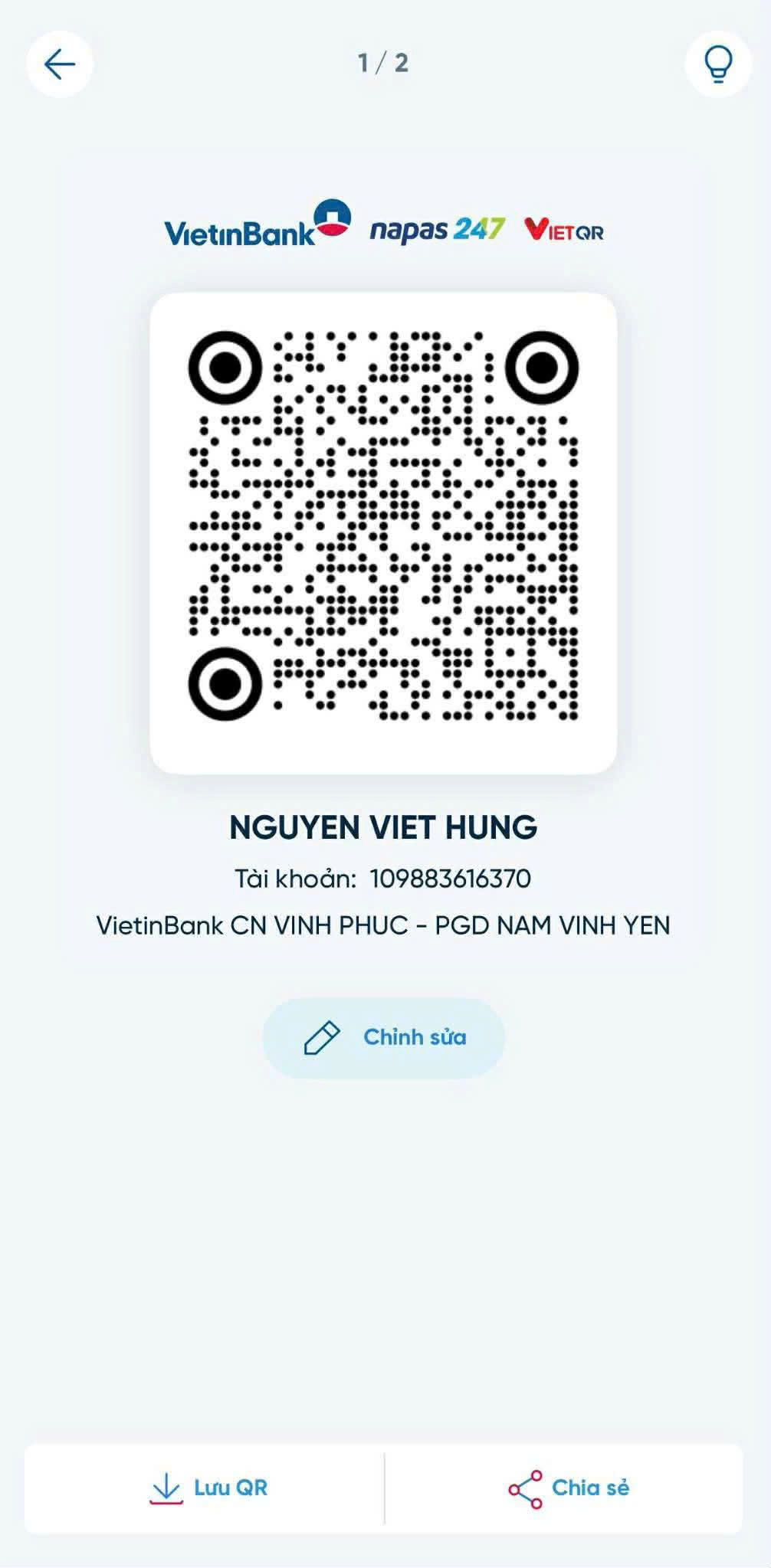Save the code with Lưu QR

[208, 1488]
